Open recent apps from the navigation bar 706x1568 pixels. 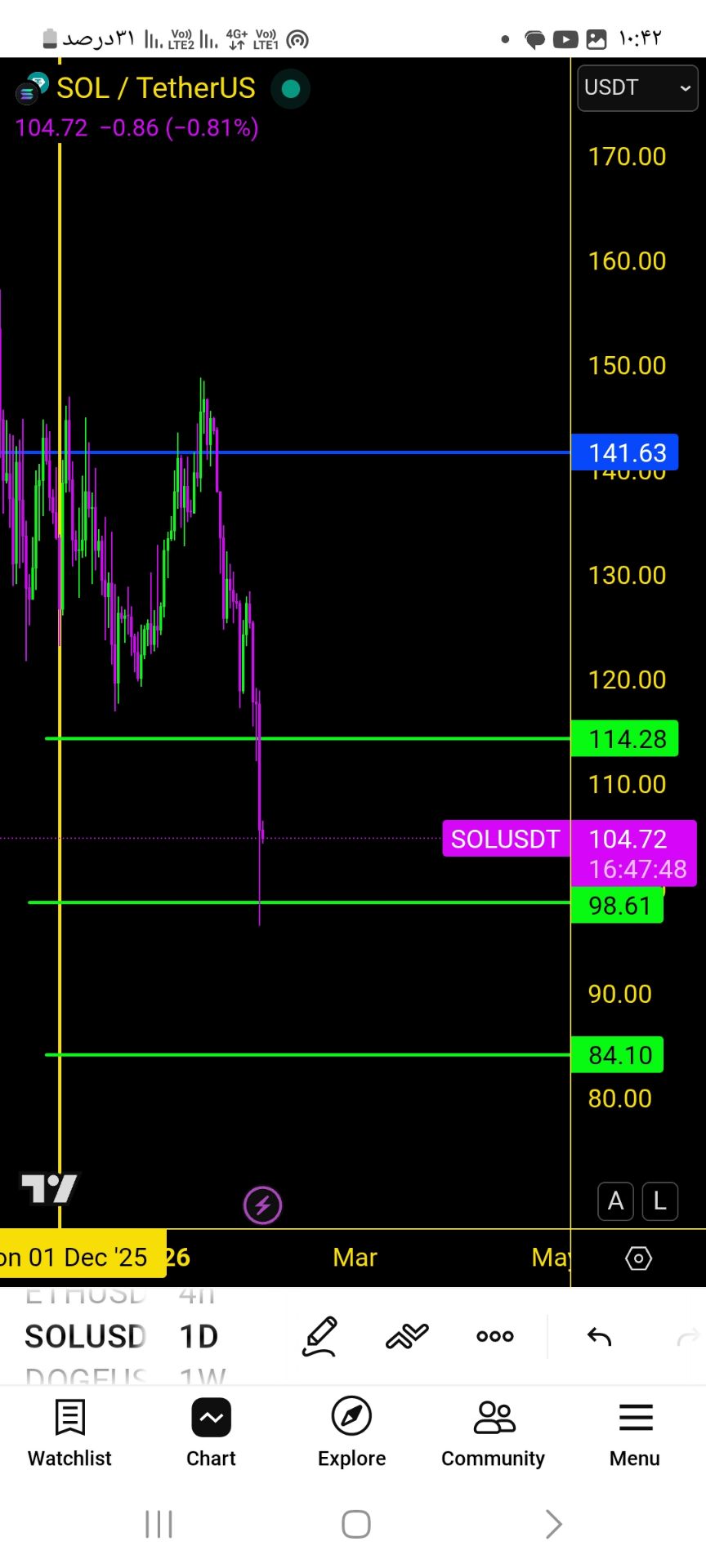coord(159,1524)
